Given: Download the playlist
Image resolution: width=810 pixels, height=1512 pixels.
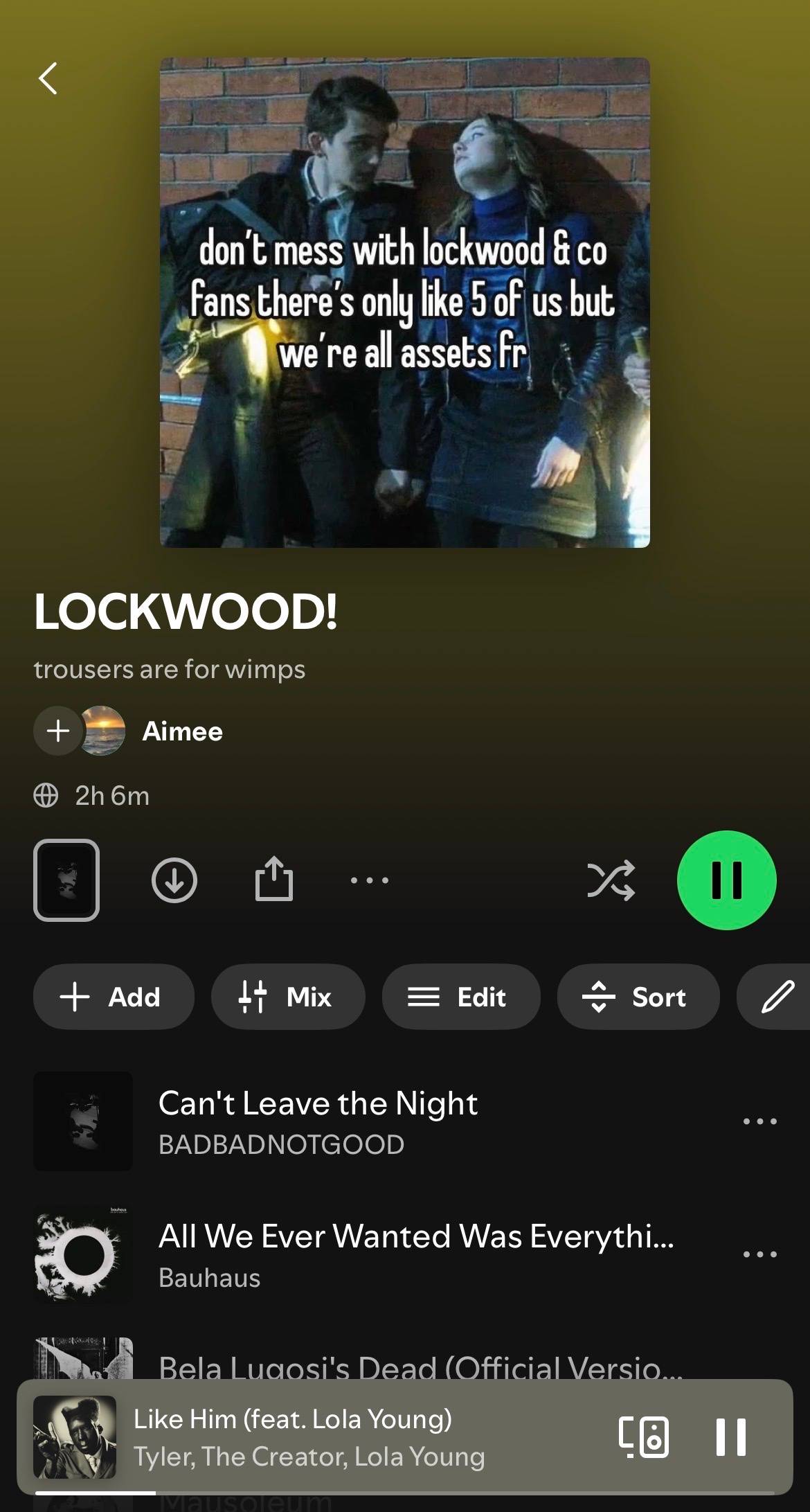Looking at the screenshot, I should (174, 880).
